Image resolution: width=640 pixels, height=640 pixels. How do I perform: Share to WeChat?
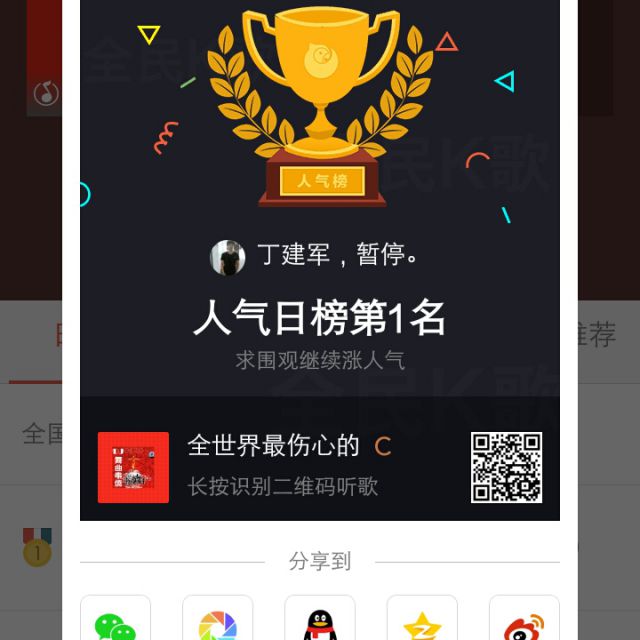pyautogui.click(x=115, y=622)
